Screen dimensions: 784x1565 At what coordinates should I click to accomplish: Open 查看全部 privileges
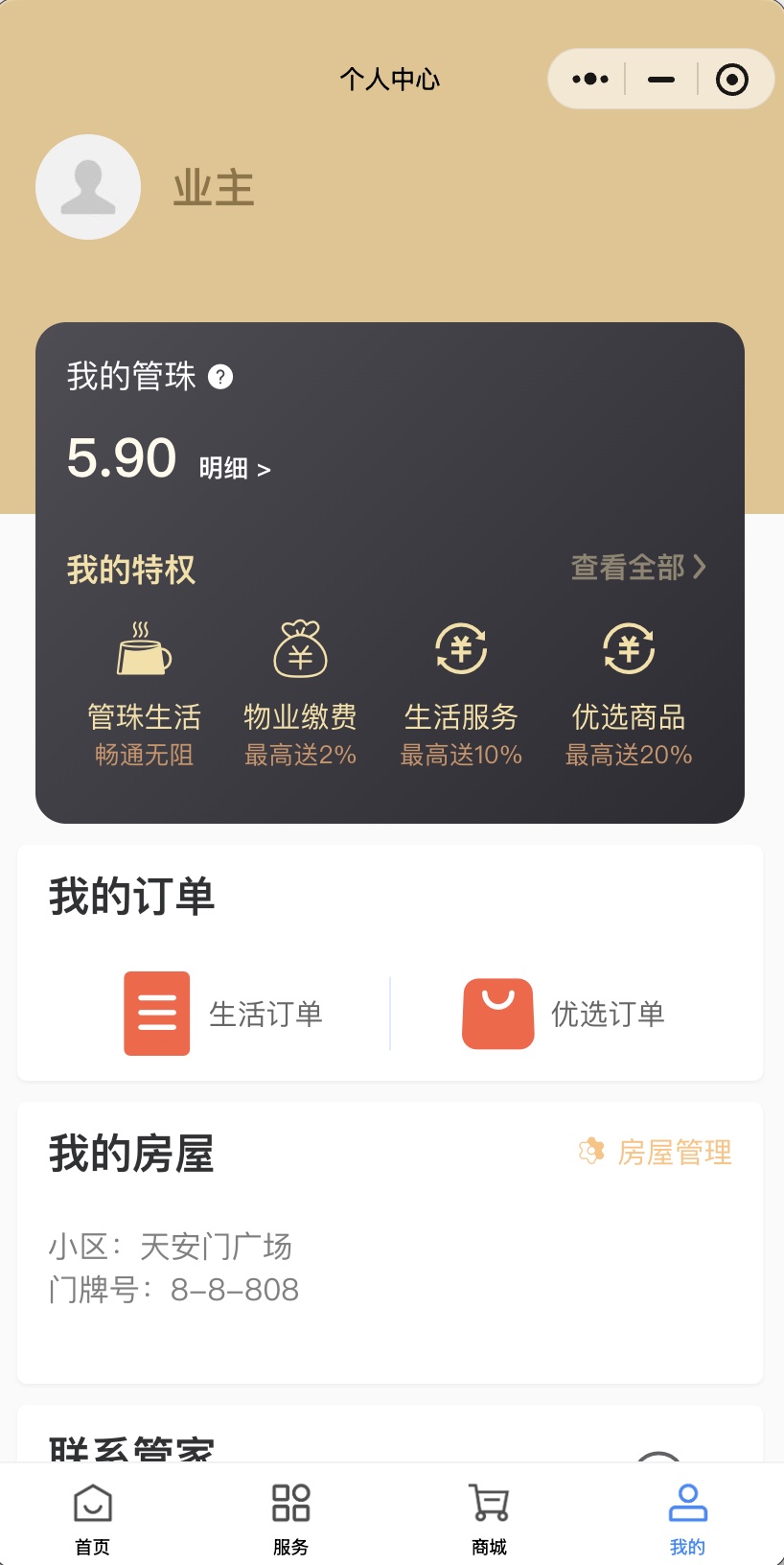(x=638, y=568)
